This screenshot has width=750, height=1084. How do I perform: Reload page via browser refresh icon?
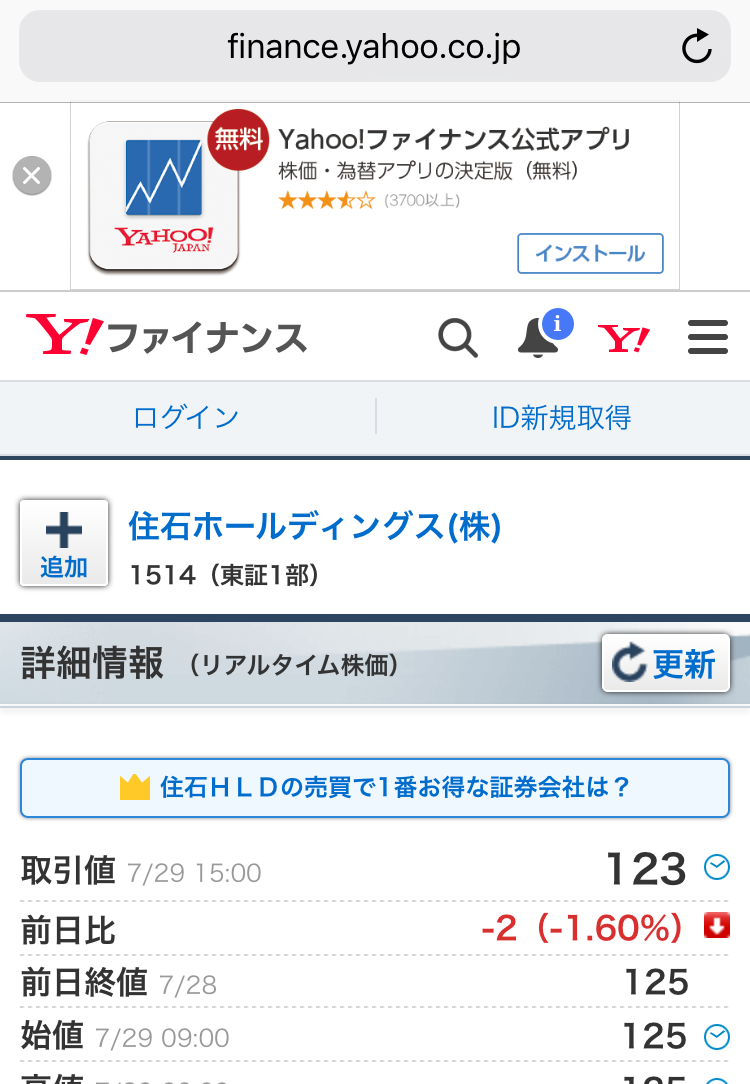[696, 47]
